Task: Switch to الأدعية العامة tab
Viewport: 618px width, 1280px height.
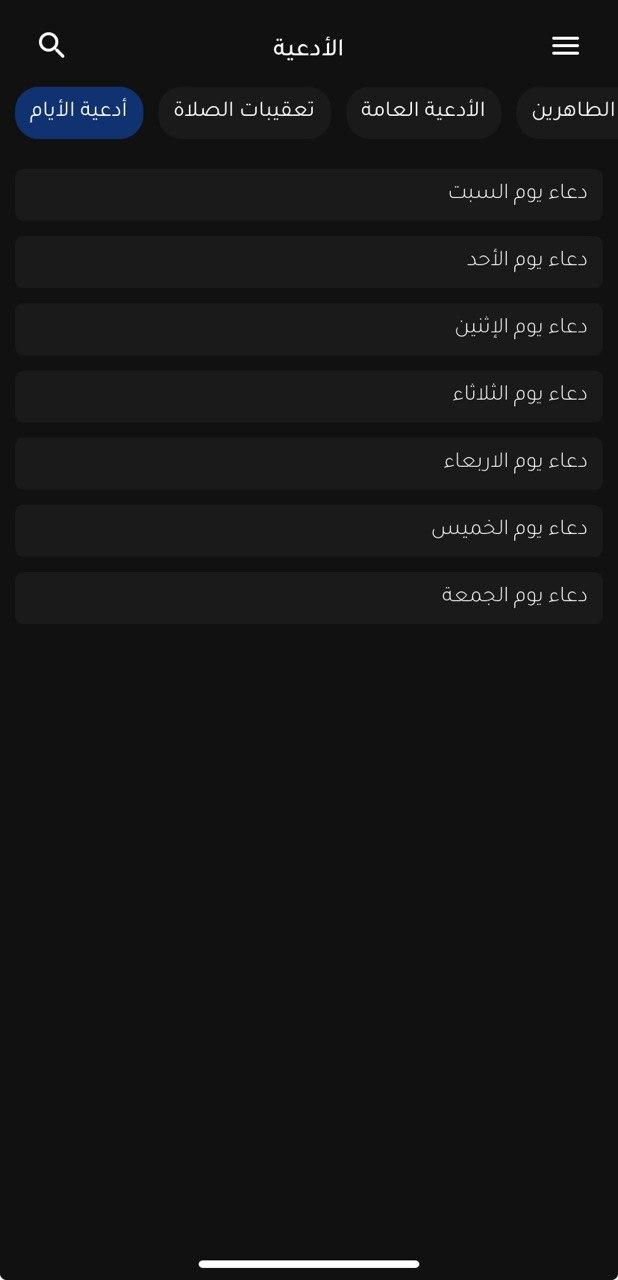Action: click(423, 112)
